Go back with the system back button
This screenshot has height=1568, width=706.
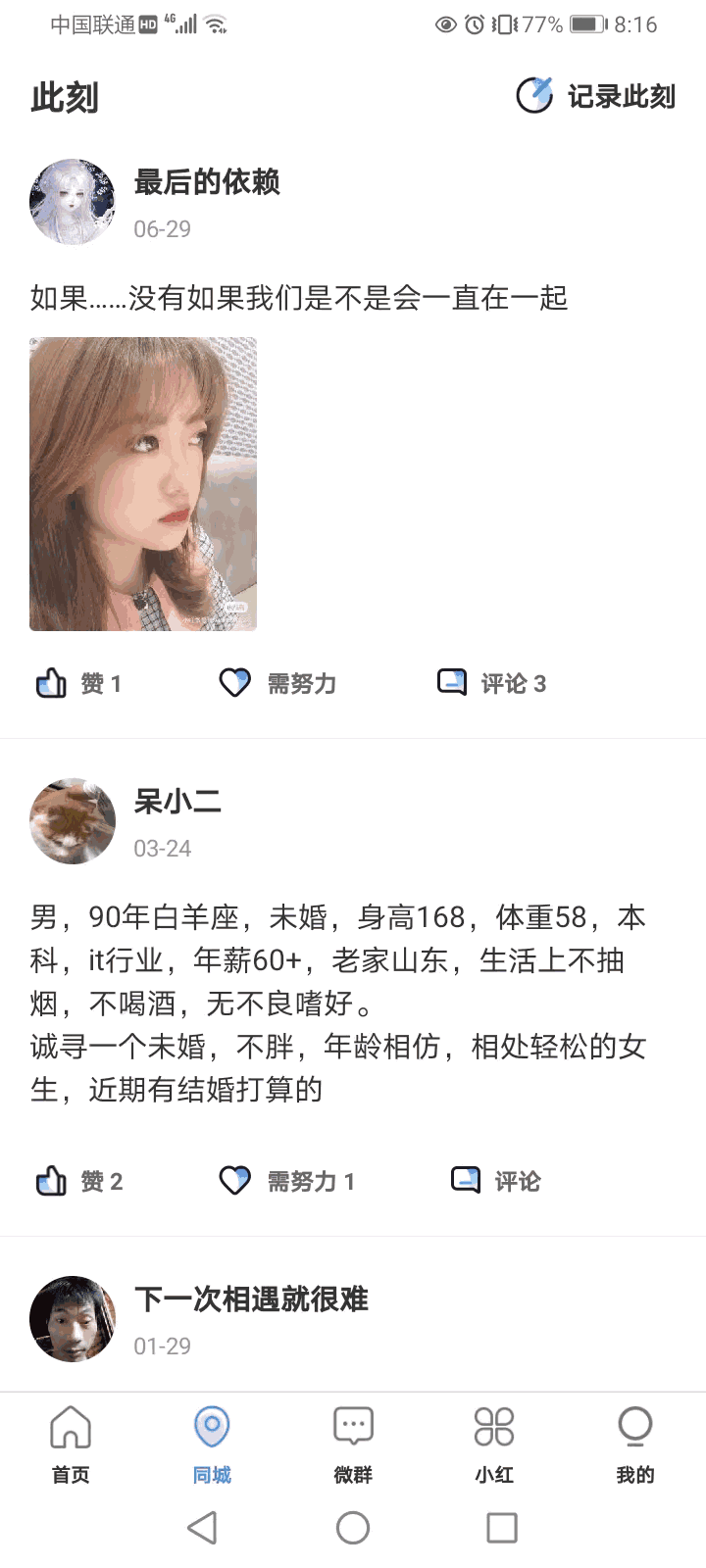(x=202, y=1528)
